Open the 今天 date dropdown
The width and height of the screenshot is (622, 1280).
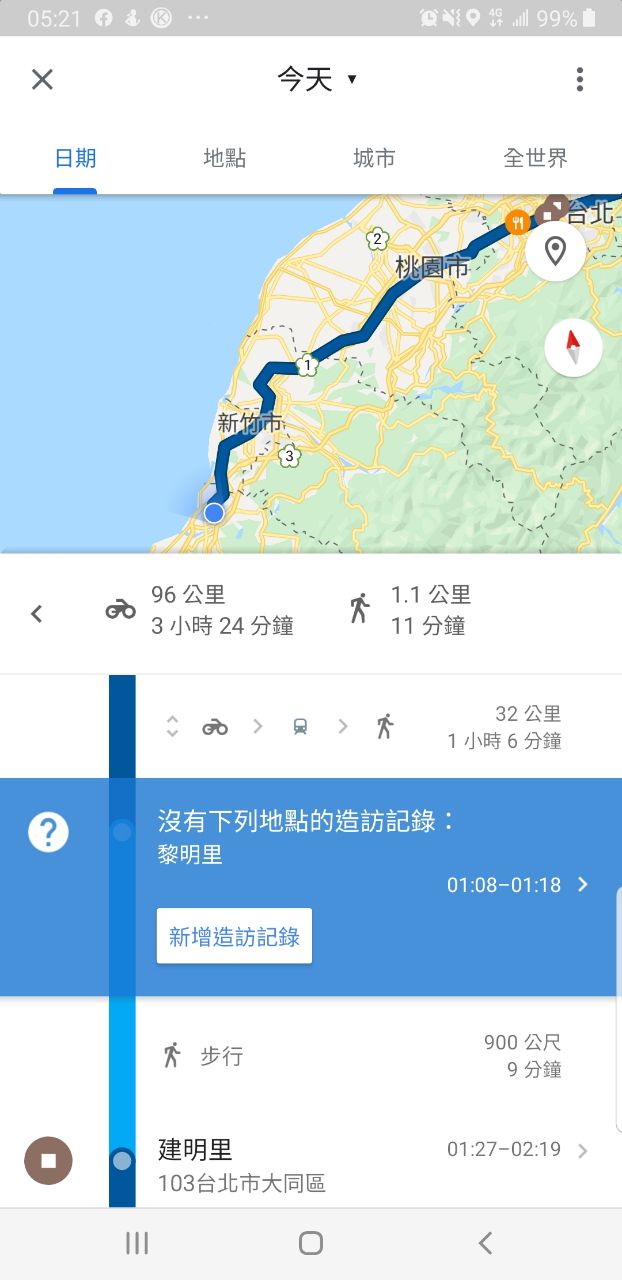(x=316, y=80)
